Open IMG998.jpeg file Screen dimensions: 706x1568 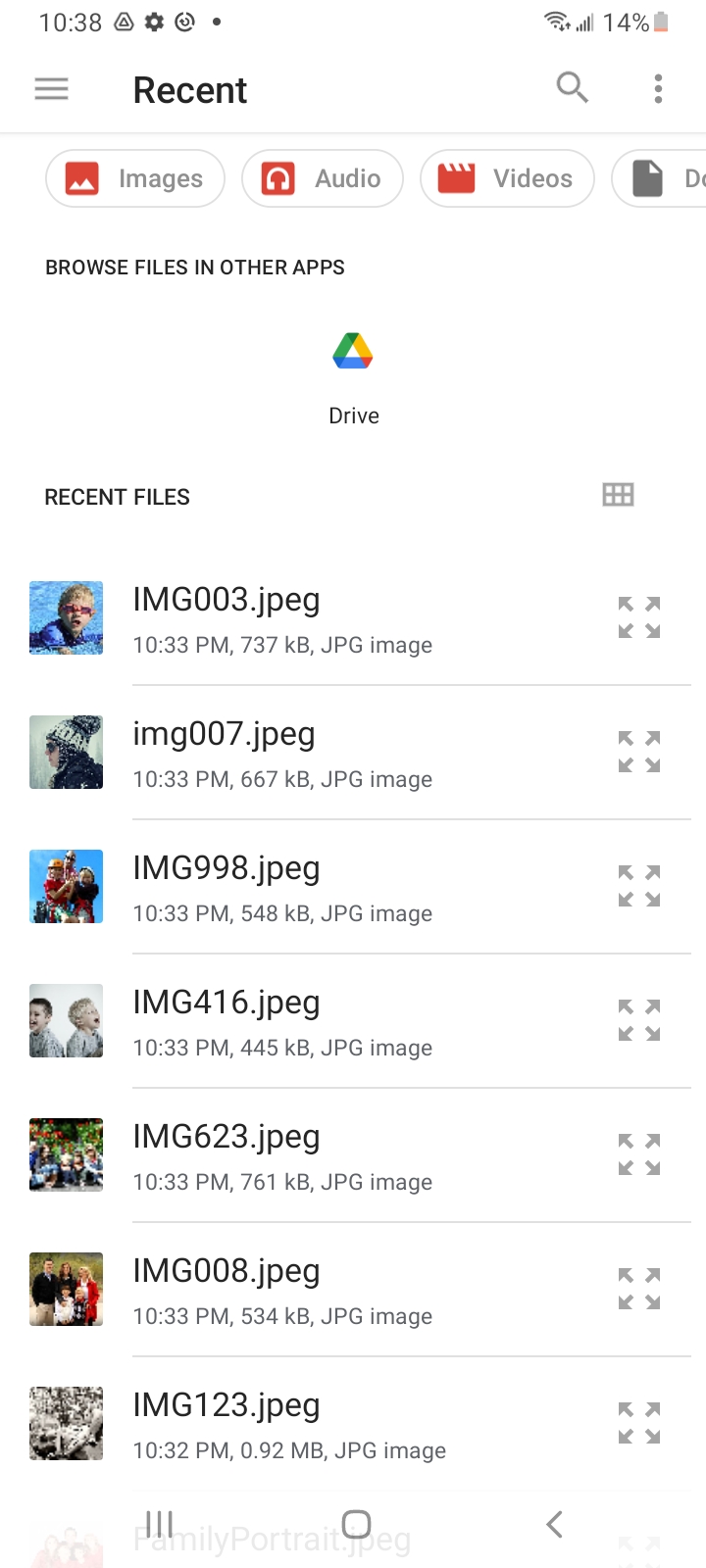294,888
